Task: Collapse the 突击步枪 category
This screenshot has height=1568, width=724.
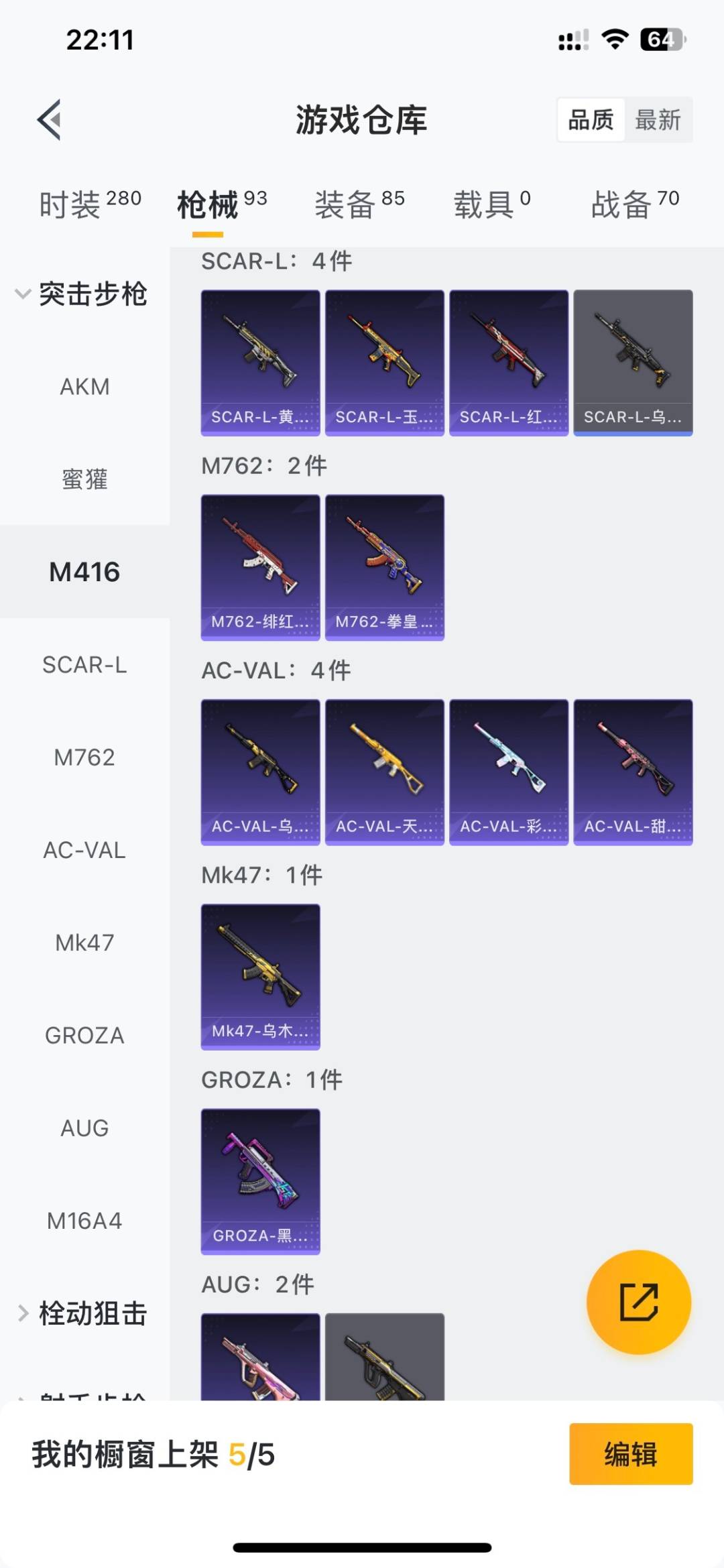Action: pyautogui.click(x=82, y=294)
